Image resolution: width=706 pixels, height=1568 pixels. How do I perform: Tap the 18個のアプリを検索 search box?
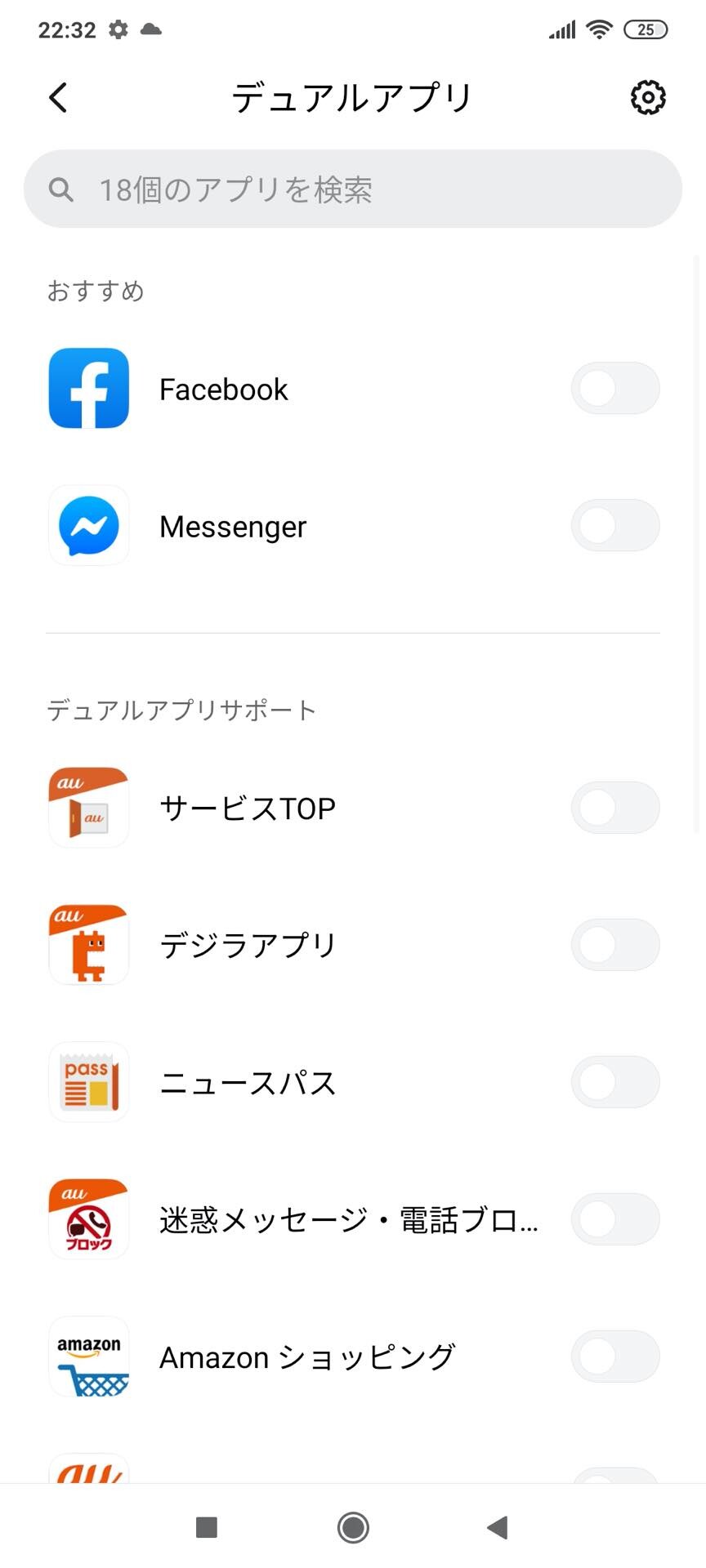point(353,189)
